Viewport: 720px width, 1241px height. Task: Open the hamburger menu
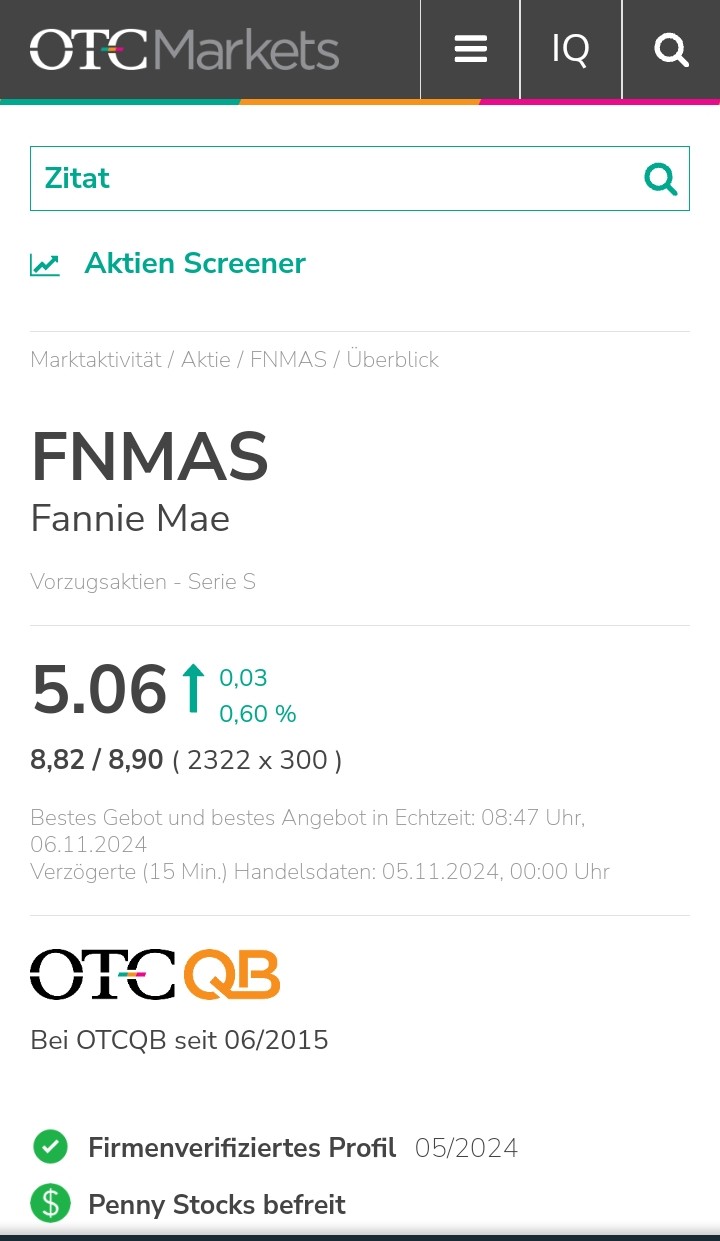point(470,49)
